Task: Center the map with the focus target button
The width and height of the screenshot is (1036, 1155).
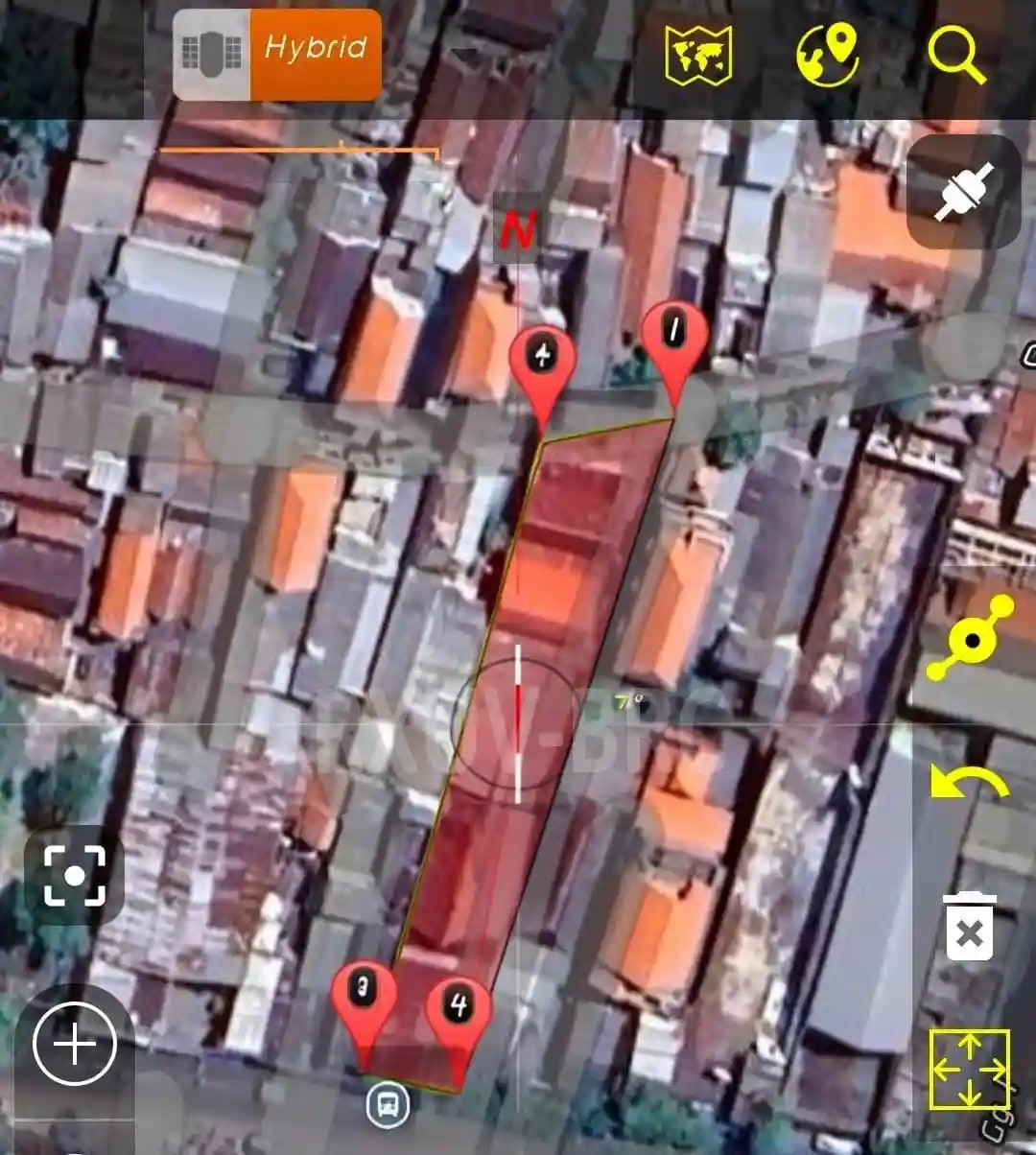Action: click(75, 875)
